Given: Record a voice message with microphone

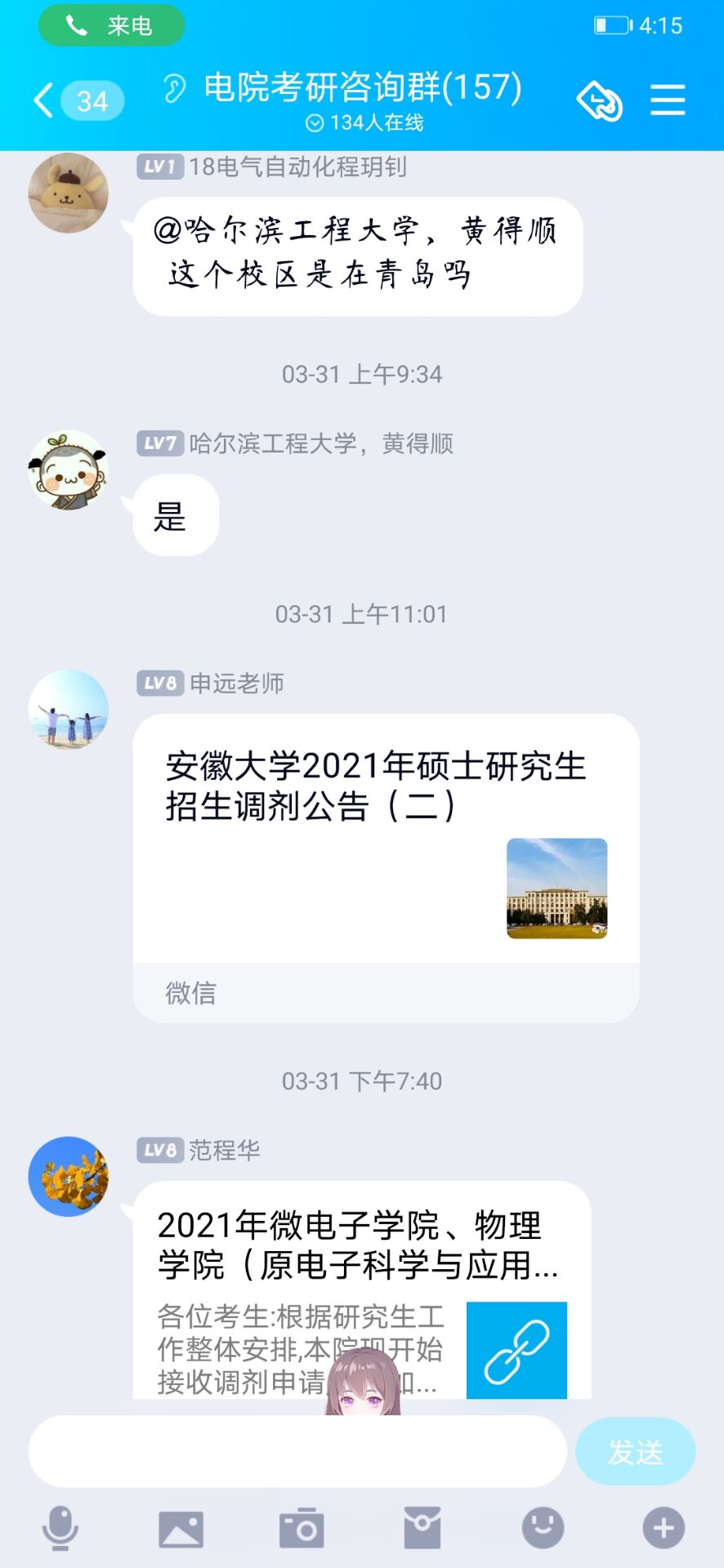Looking at the screenshot, I should pyautogui.click(x=60, y=1527).
